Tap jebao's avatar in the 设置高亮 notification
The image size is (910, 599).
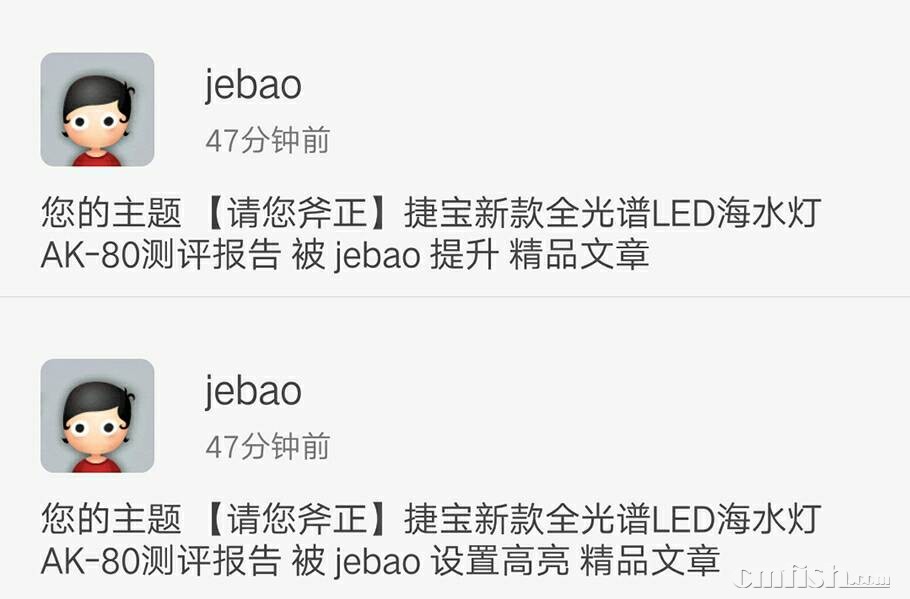click(97, 416)
